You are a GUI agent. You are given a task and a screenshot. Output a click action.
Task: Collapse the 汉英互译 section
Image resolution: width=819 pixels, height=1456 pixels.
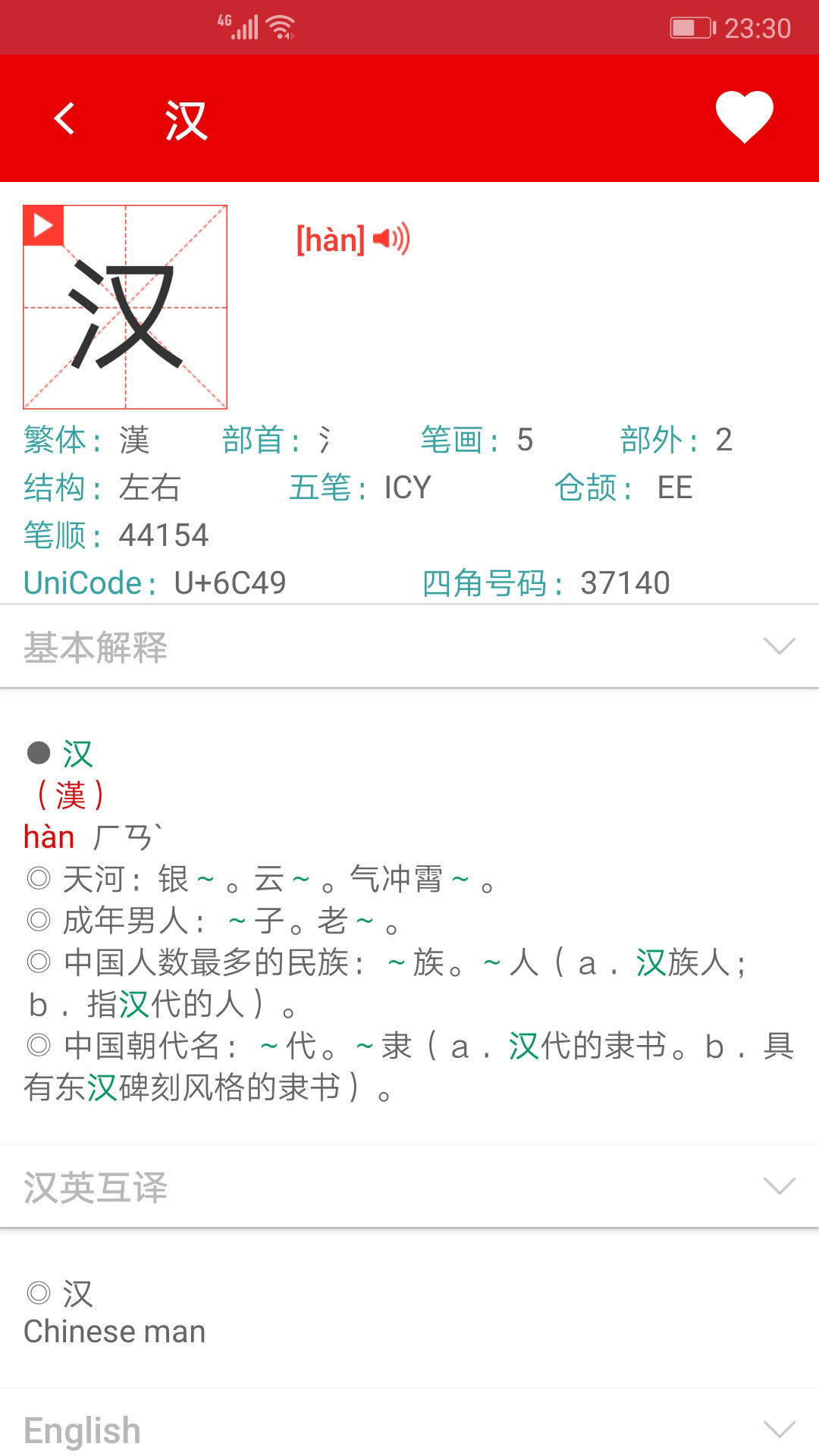tap(779, 1186)
